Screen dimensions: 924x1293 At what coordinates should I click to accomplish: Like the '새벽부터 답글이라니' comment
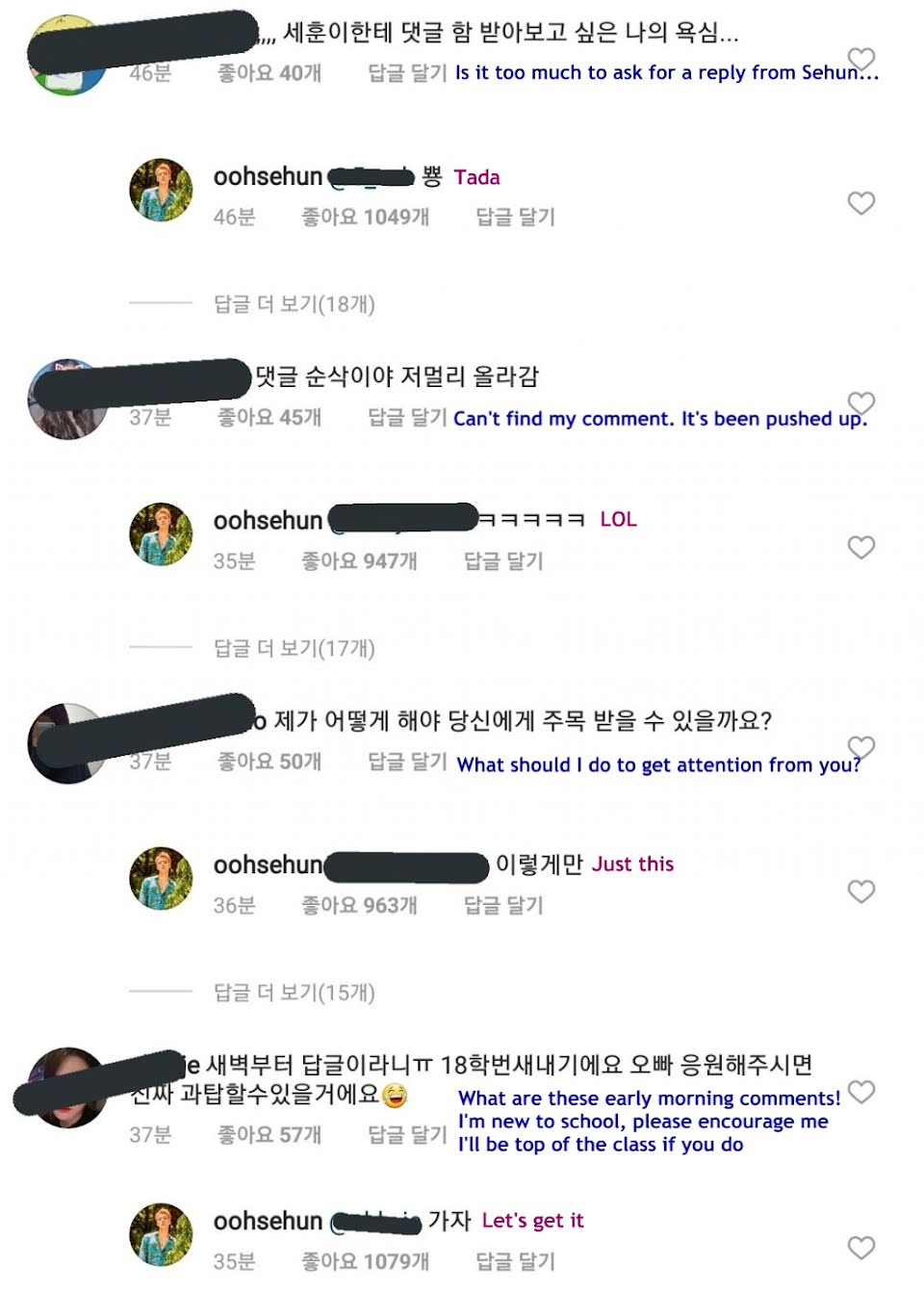click(860, 1092)
